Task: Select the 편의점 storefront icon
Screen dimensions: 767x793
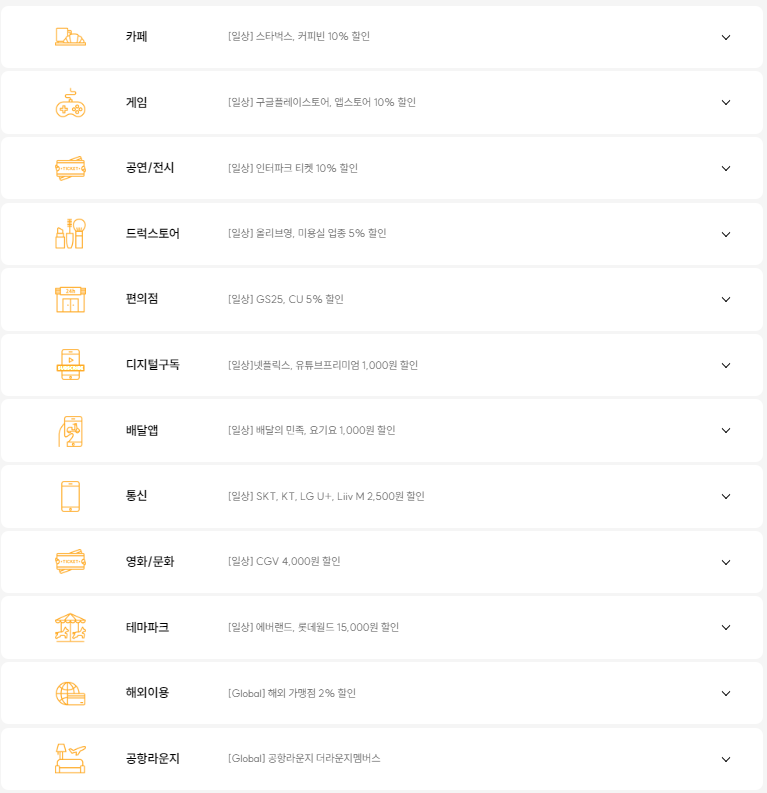Action: 69,299
